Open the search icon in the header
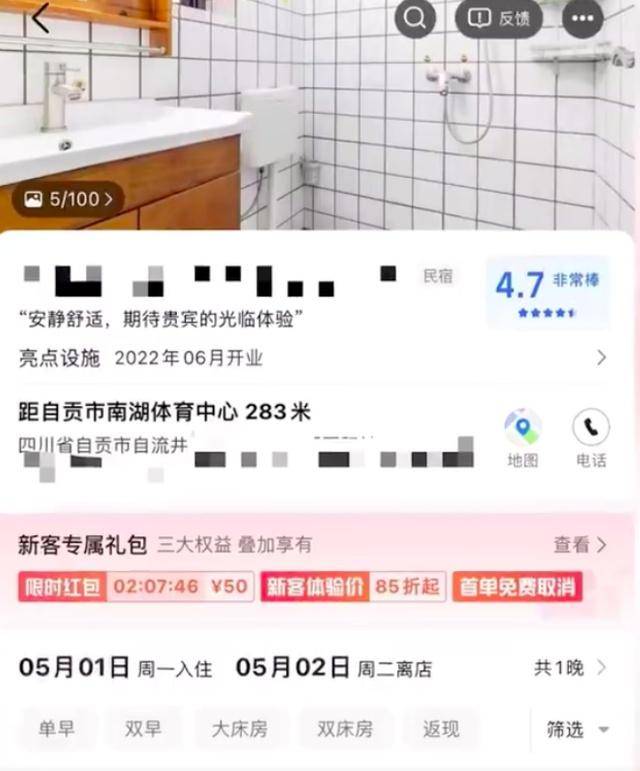 (415, 18)
